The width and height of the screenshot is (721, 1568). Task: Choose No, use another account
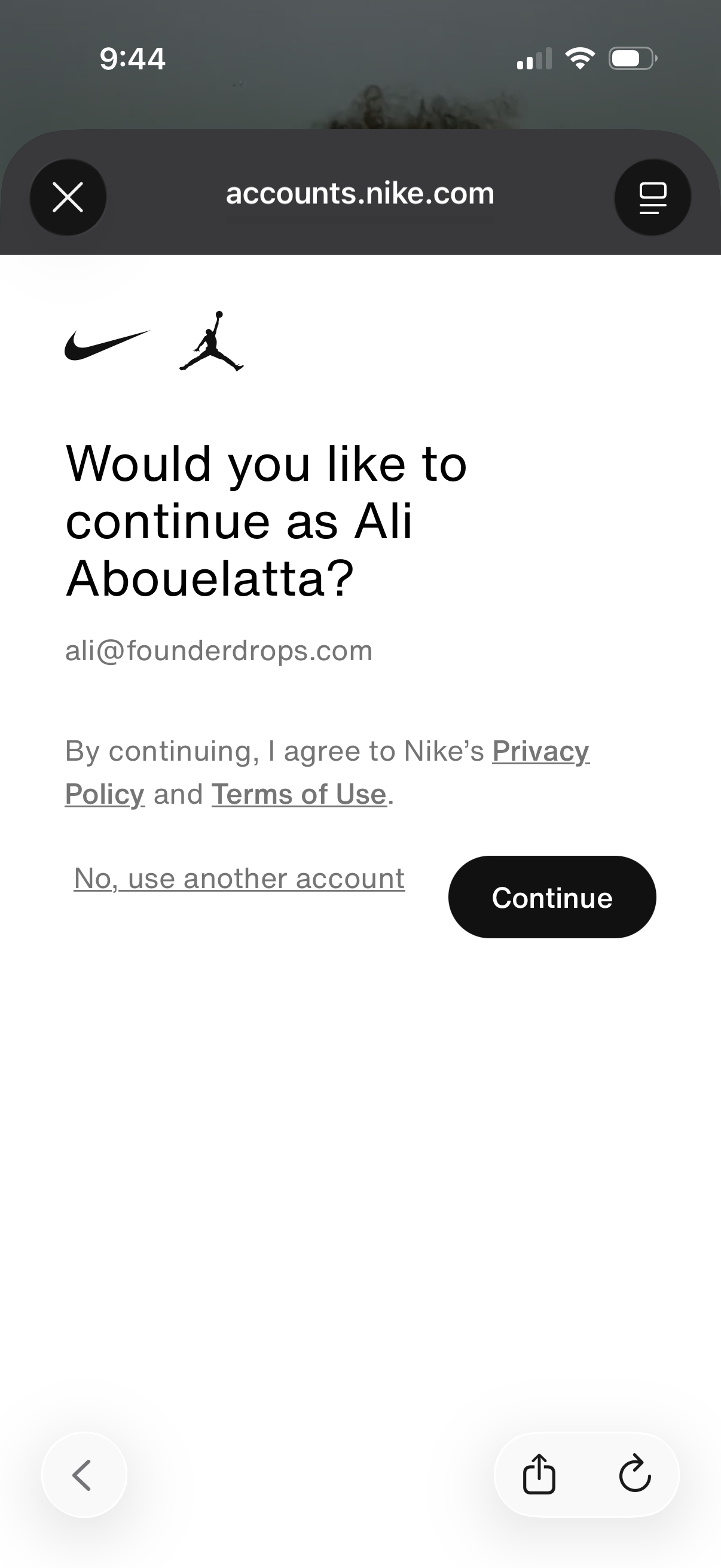tap(239, 879)
